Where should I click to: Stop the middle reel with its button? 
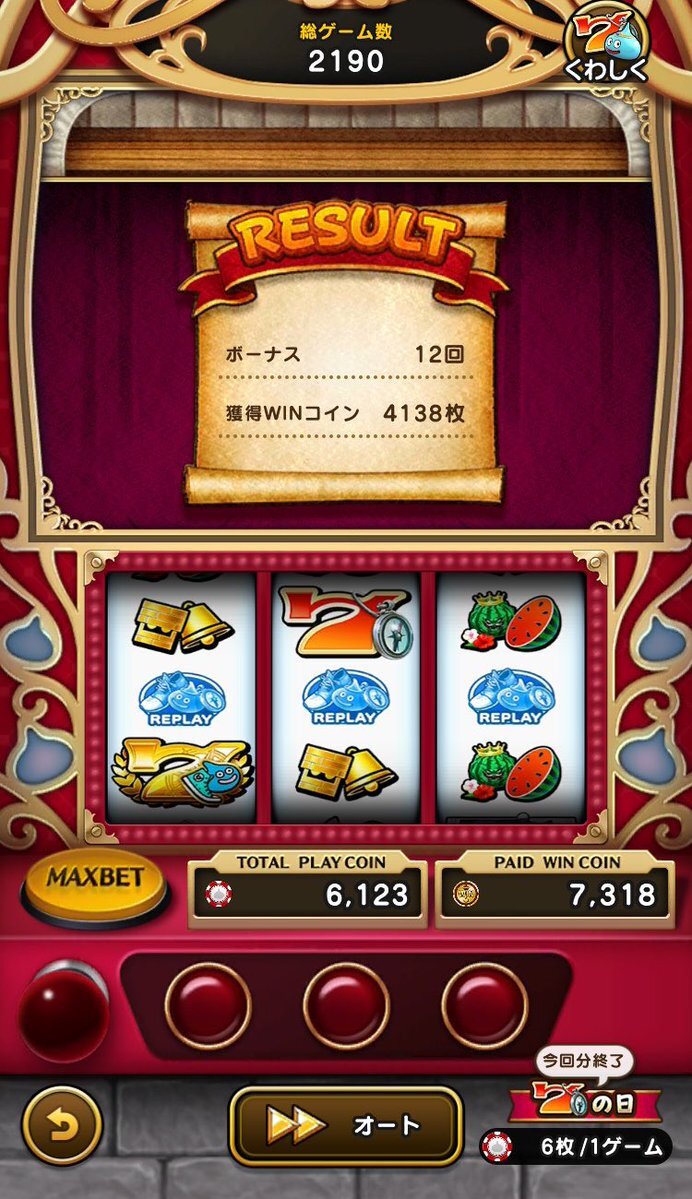click(x=346, y=1004)
